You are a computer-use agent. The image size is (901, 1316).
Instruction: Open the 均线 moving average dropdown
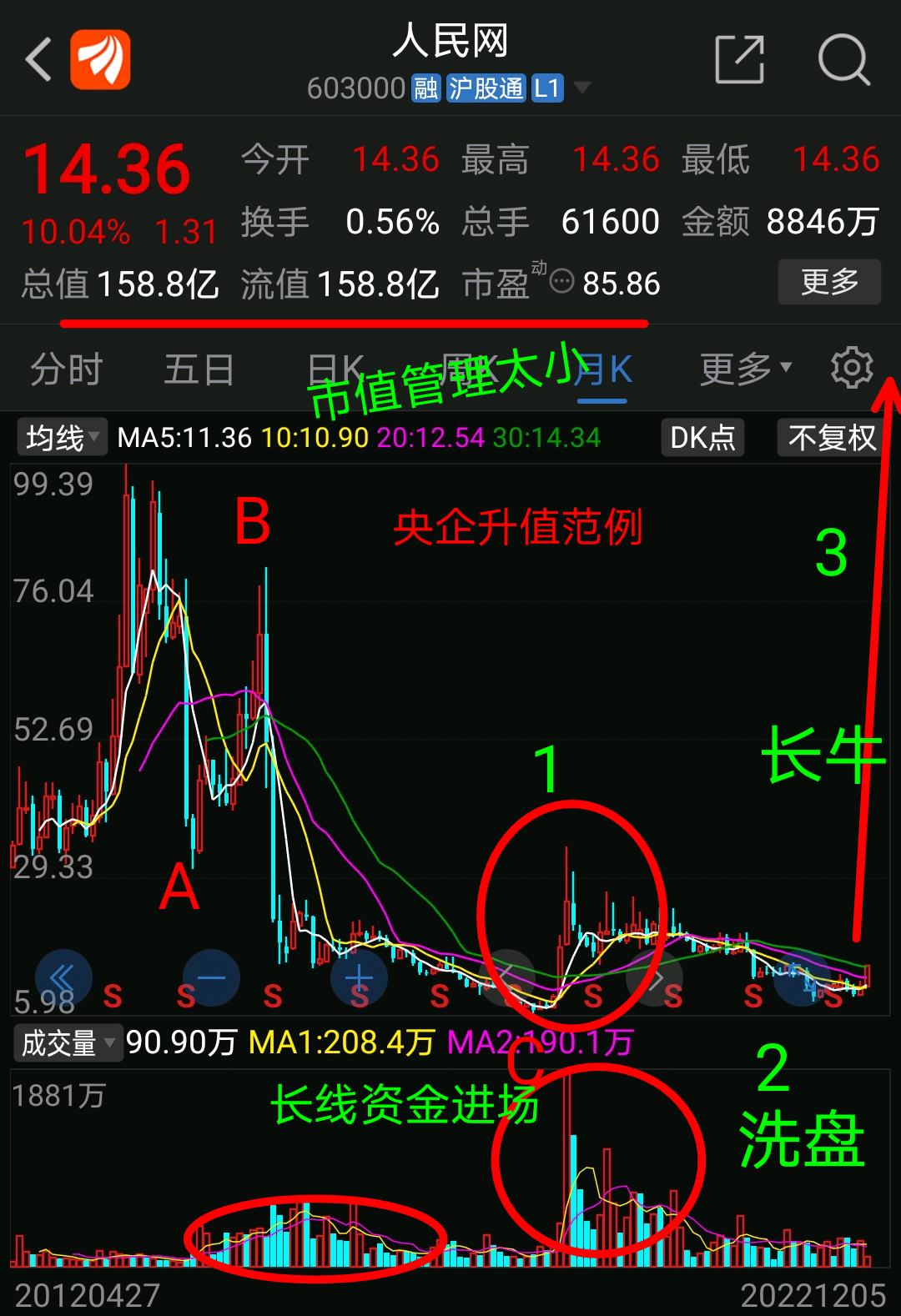click(x=62, y=437)
